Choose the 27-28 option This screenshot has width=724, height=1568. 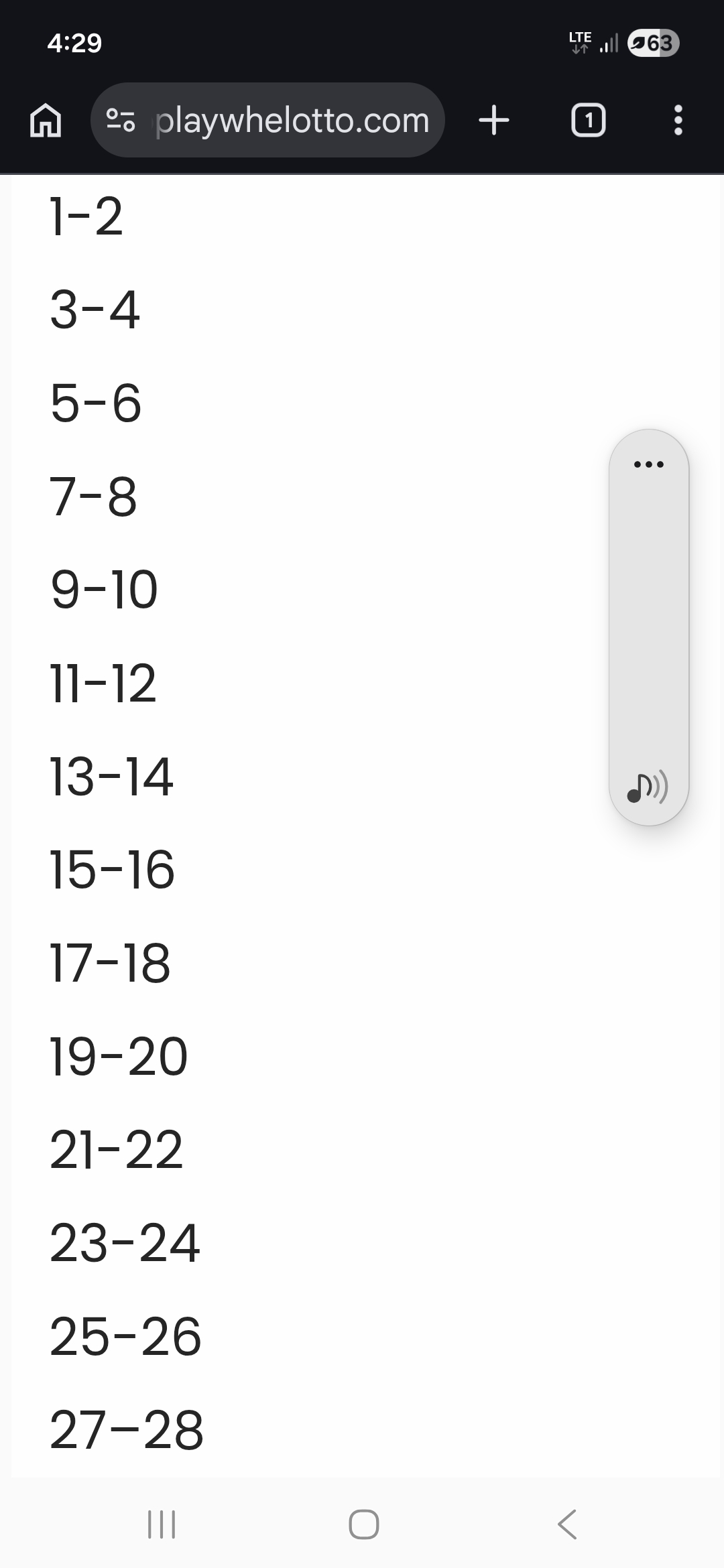[126, 1430]
